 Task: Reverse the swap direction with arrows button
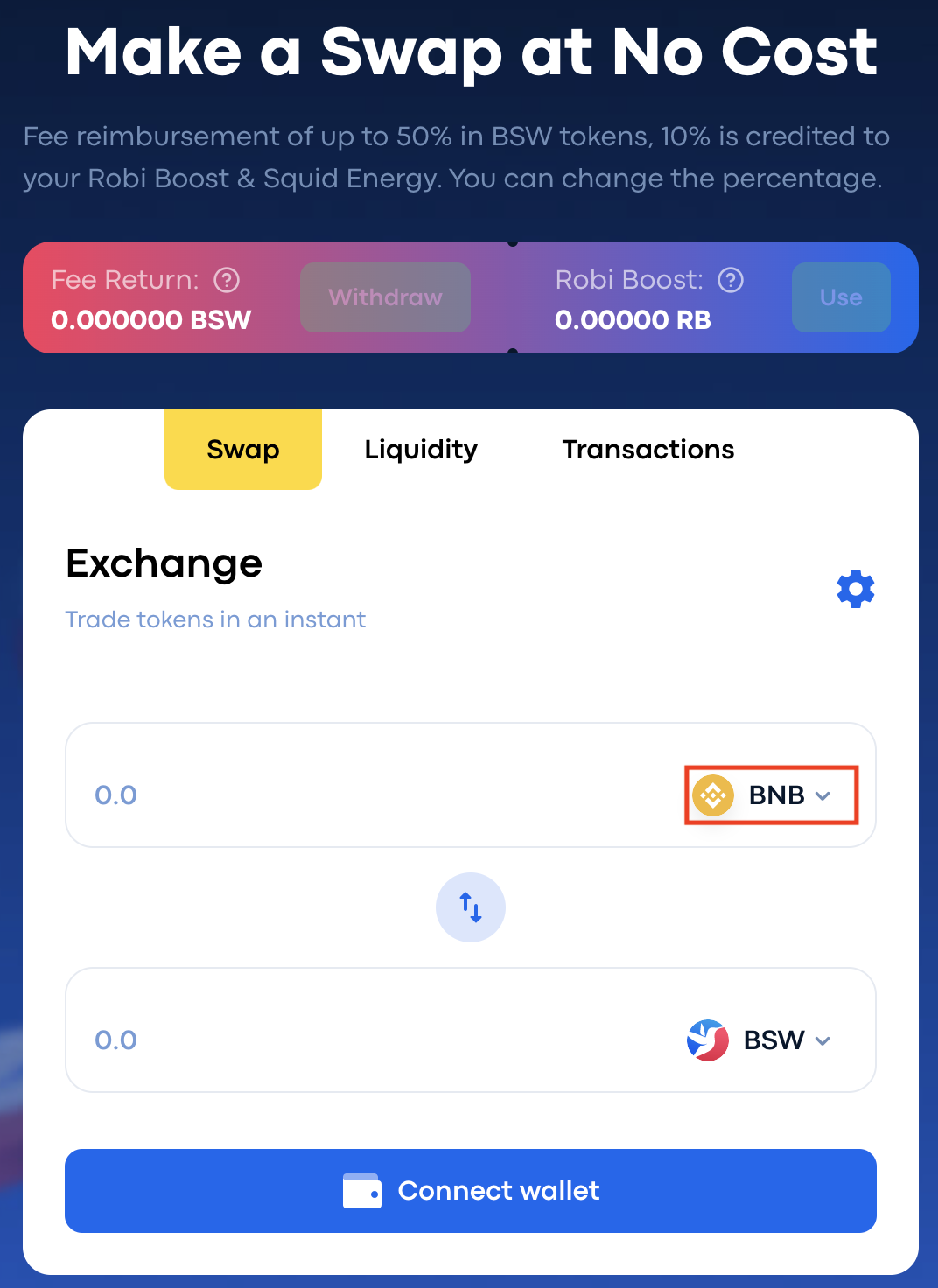[471, 907]
